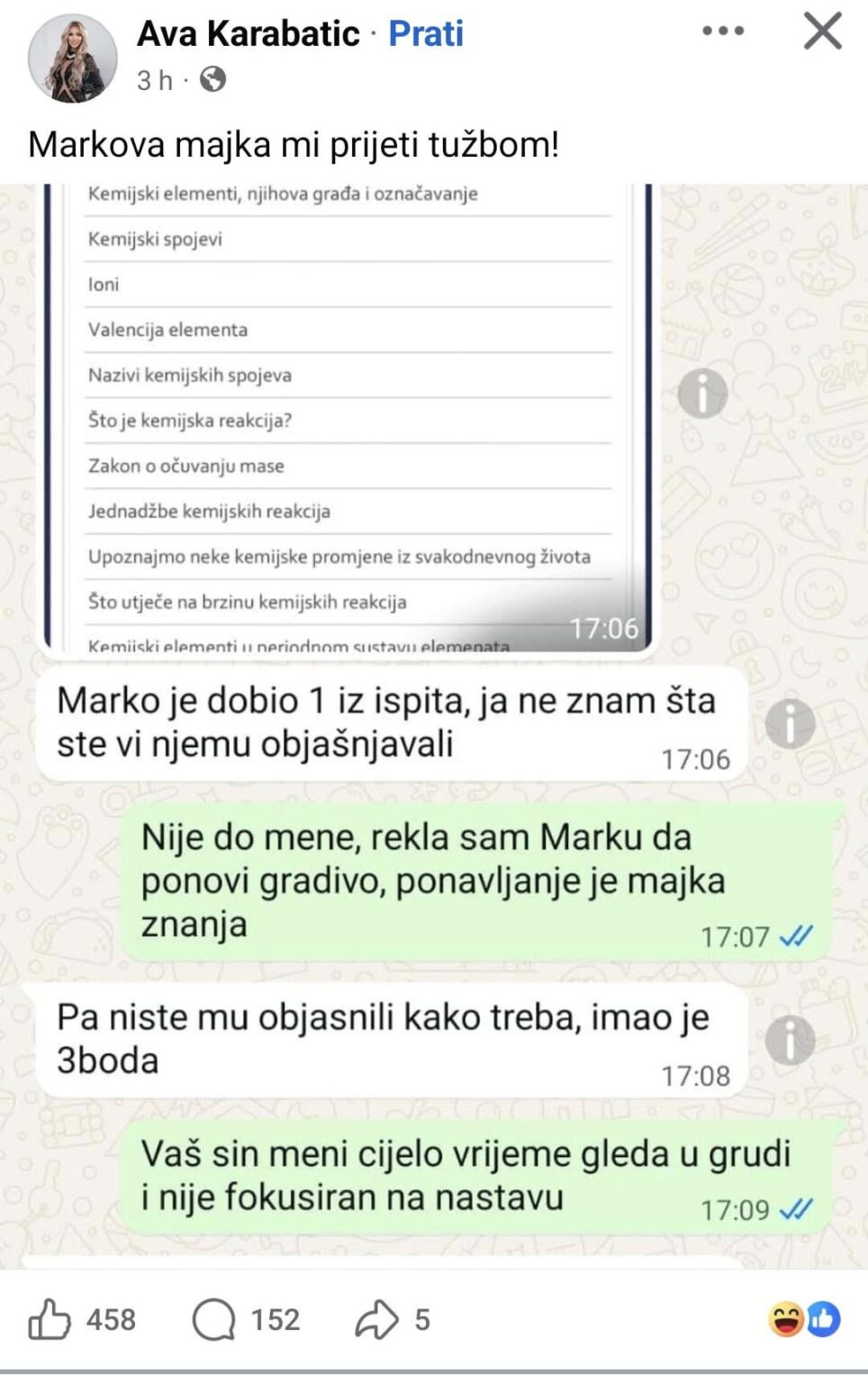Viewport: 868px width, 1383px height.
Task: Open the posted chat screenshot image
Action: (434, 720)
